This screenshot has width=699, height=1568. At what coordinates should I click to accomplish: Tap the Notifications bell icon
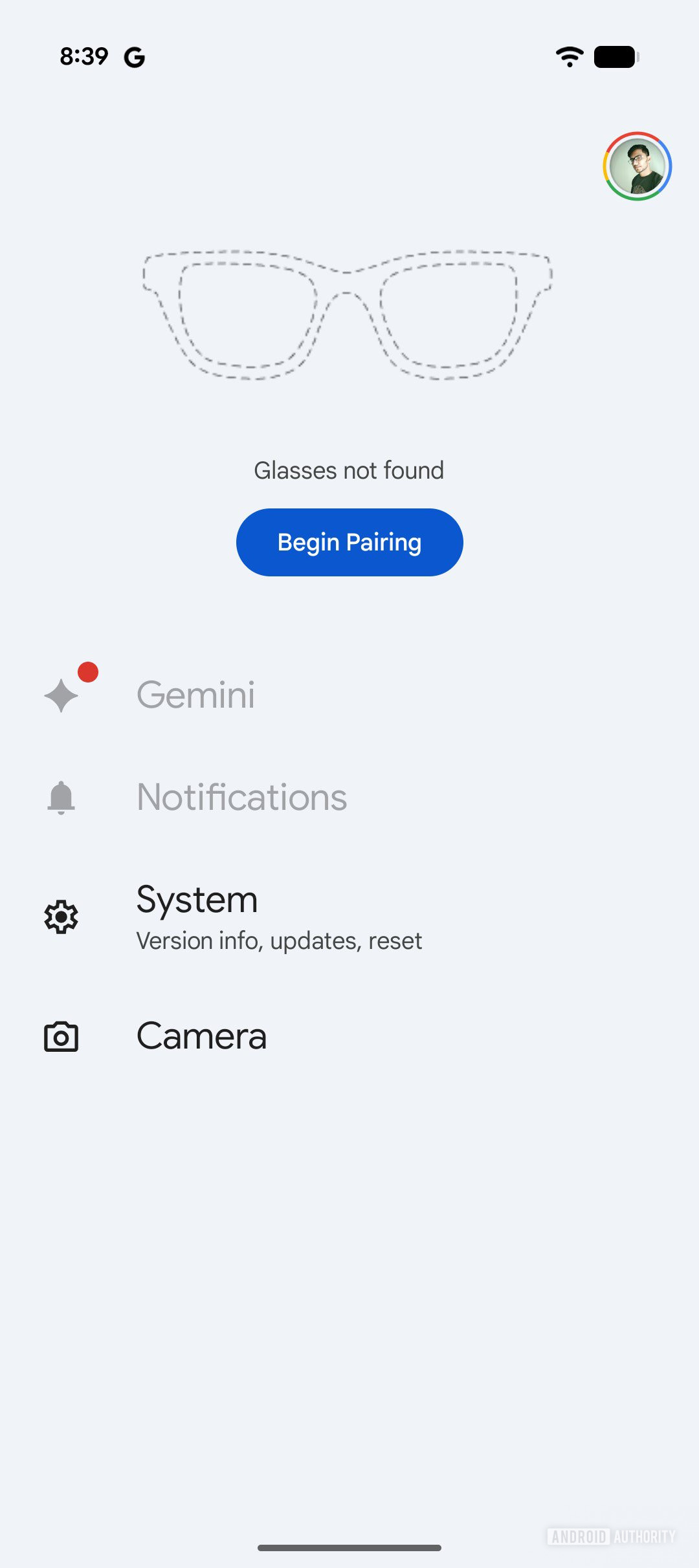61,798
